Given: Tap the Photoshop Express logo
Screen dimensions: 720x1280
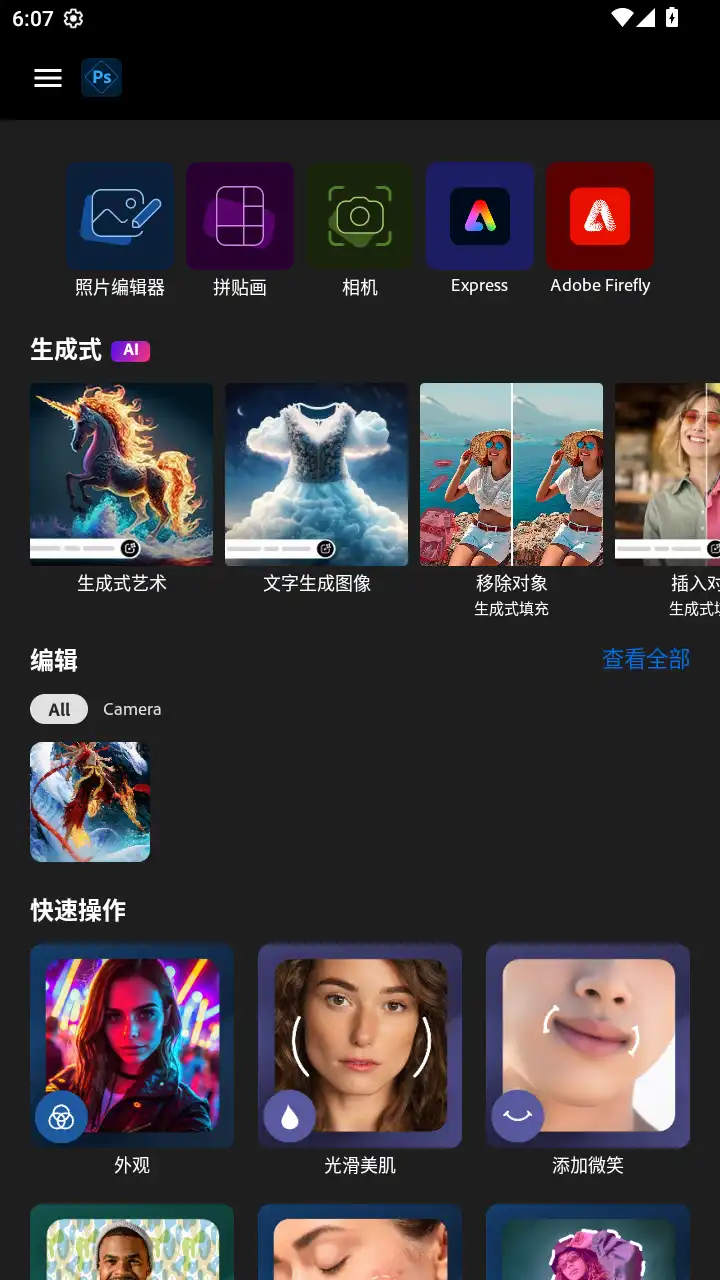Looking at the screenshot, I should (101, 77).
